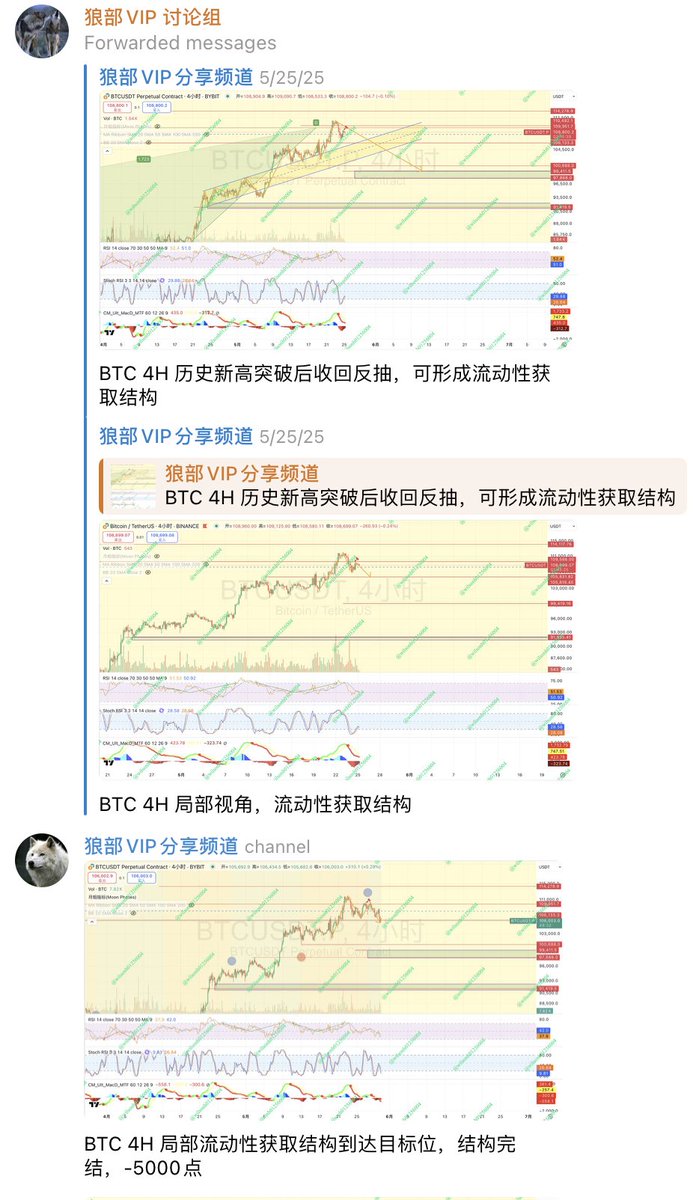The height and width of the screenshot is (1200, 693).
Task: Open 狼部 VIP 讨论组 sender name
Action: [x=153, y=17]
